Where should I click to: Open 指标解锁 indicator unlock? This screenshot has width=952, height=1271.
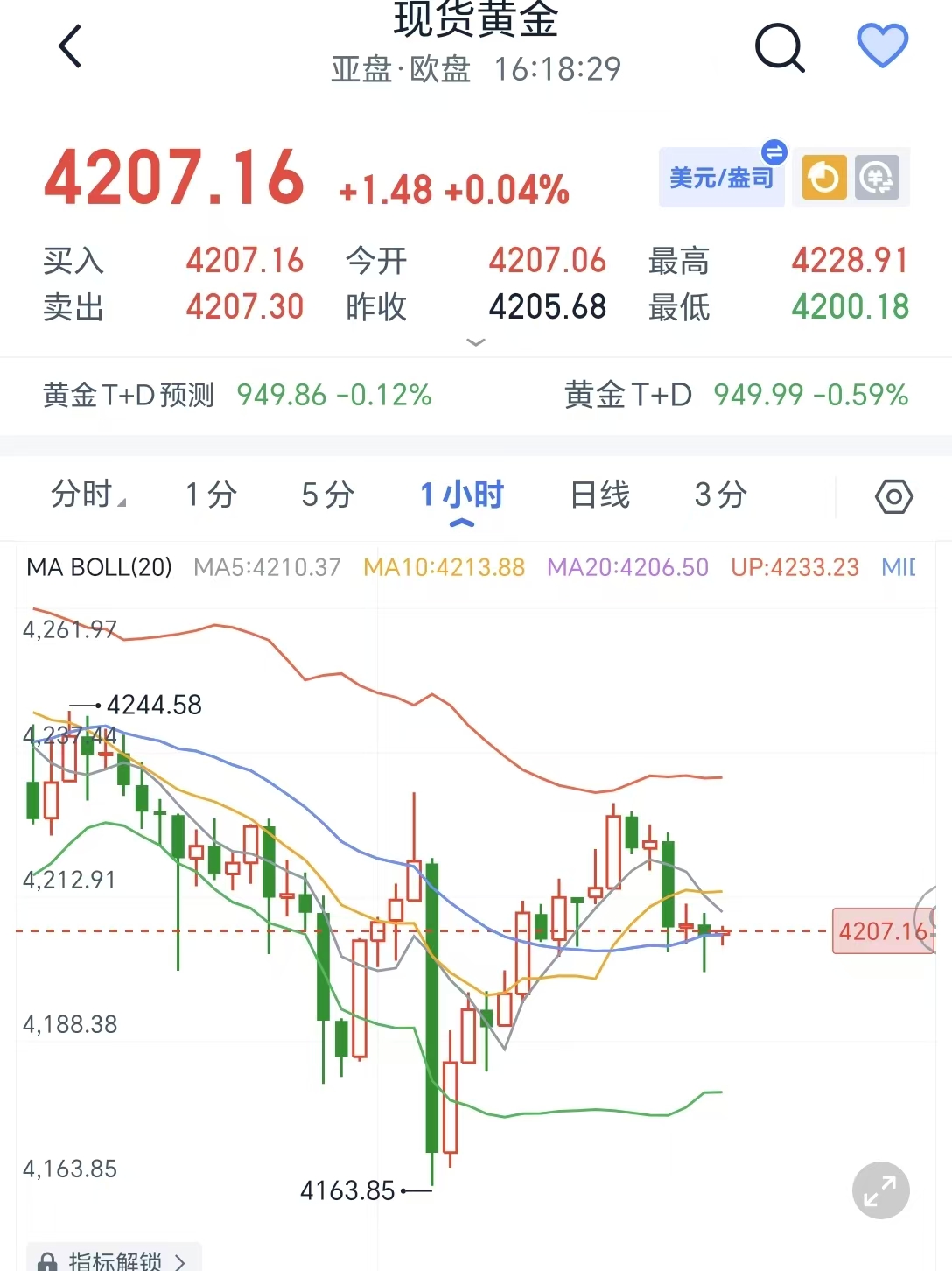click(x=114, y=1260)
